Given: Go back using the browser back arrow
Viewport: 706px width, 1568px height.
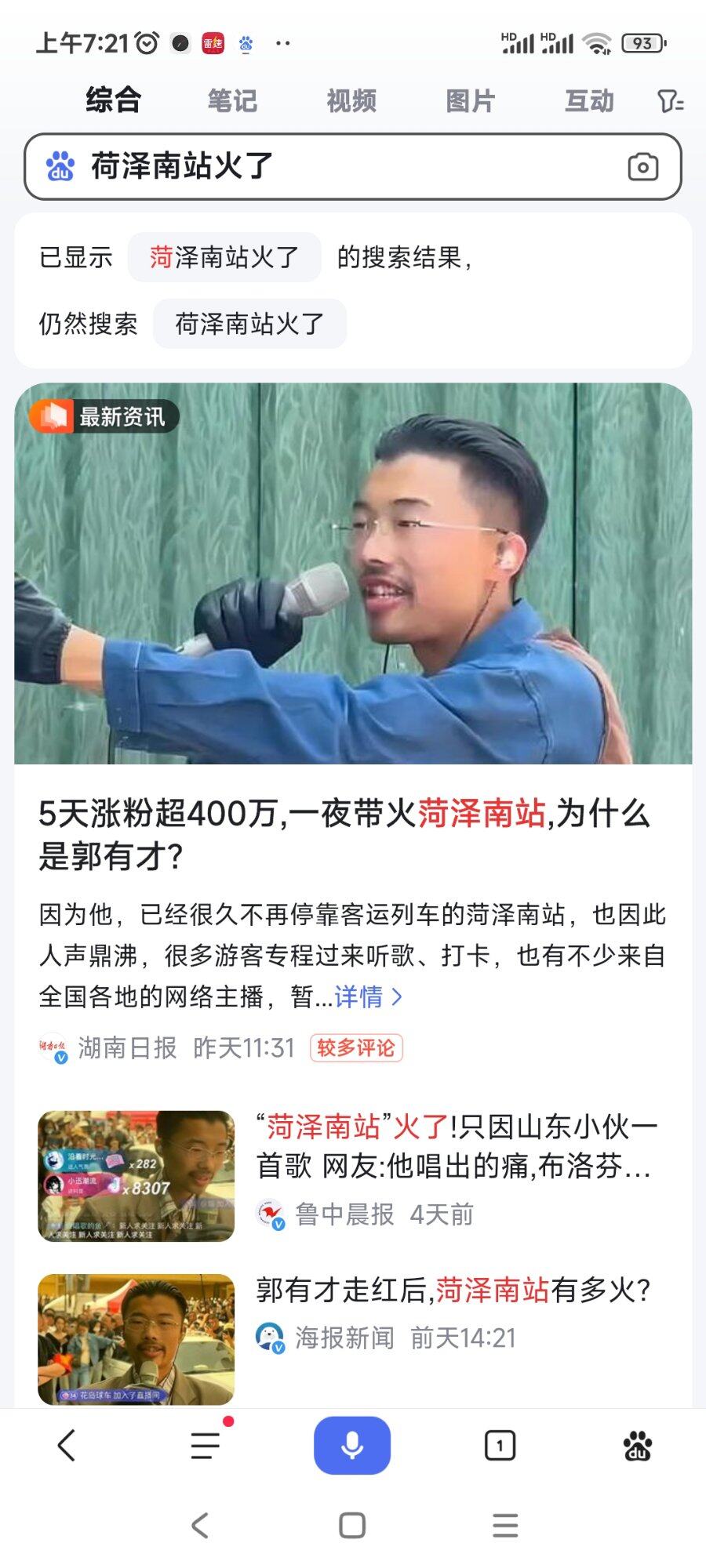Looking at the screenshot, I should [x=67, y=1445].
